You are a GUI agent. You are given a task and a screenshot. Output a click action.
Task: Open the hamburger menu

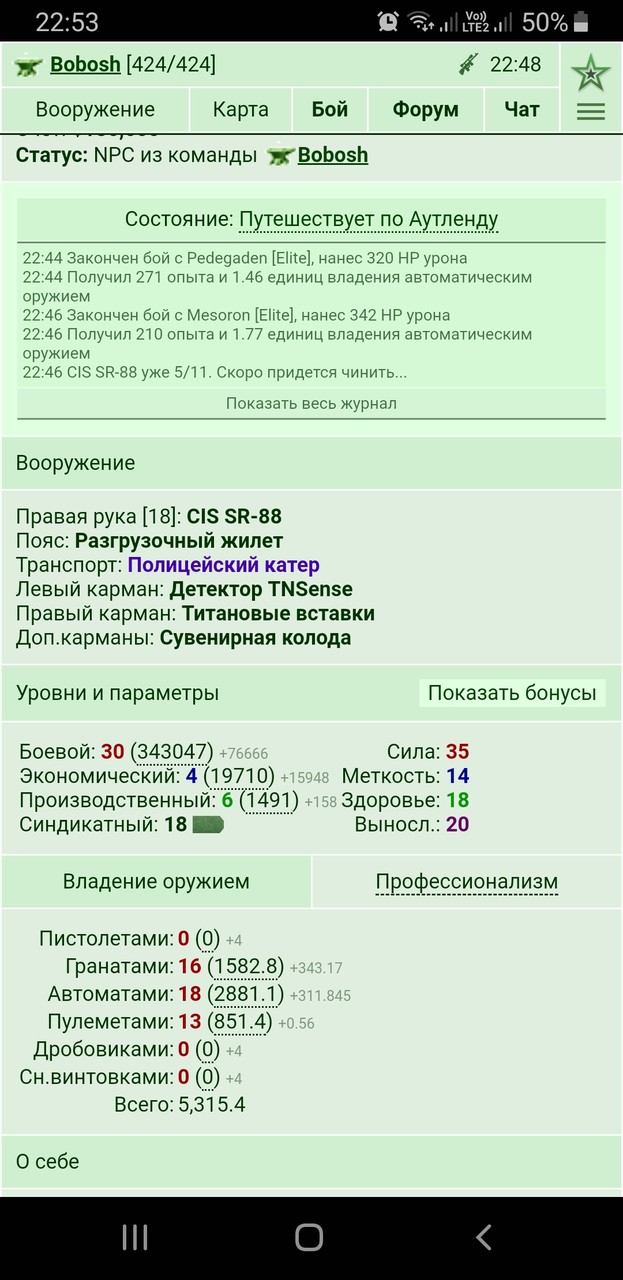pyautogui.click(x=591, y=111)
